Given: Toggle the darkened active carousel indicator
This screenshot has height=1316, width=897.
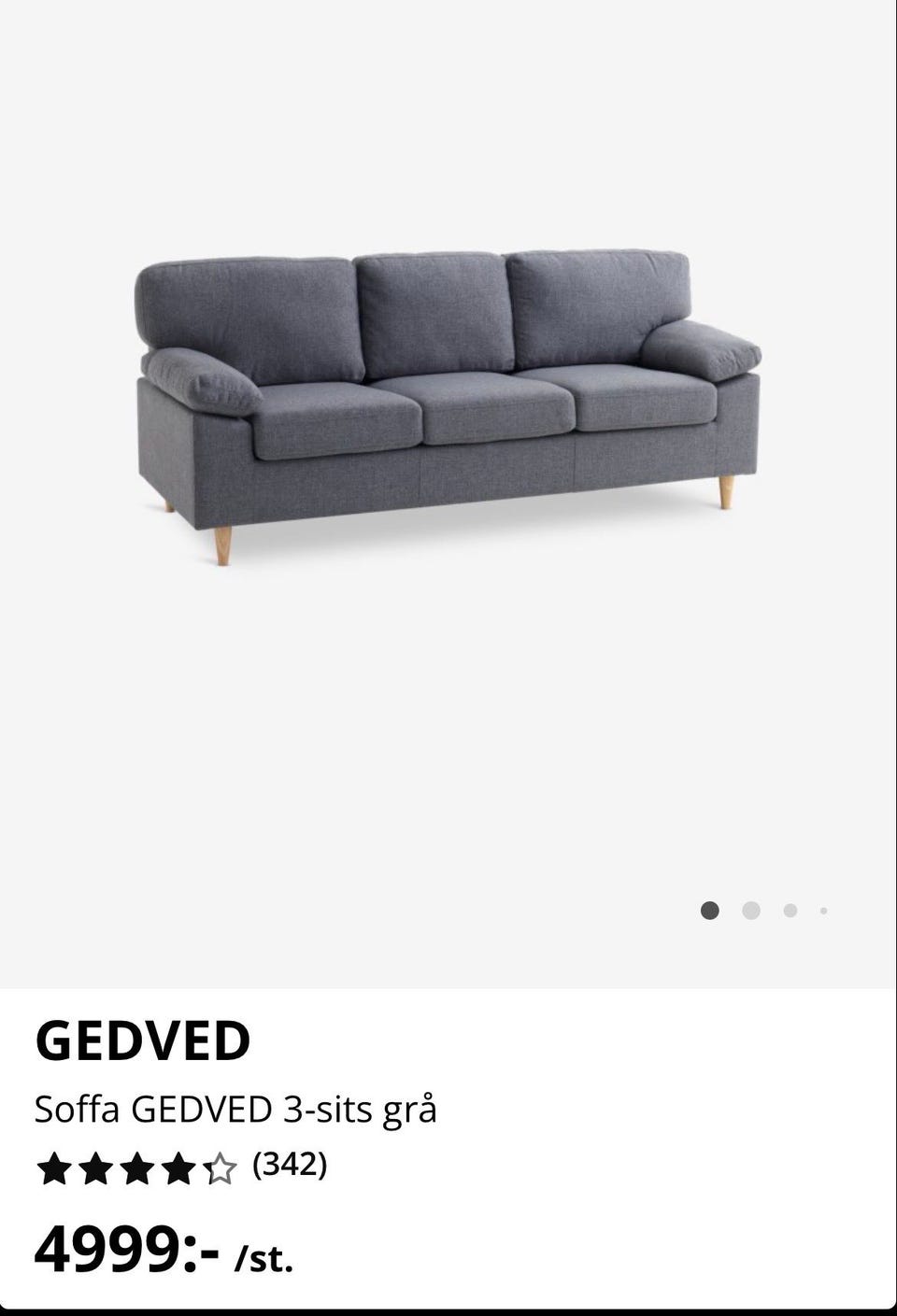Looking at the screenshot, I should point(710,909).
